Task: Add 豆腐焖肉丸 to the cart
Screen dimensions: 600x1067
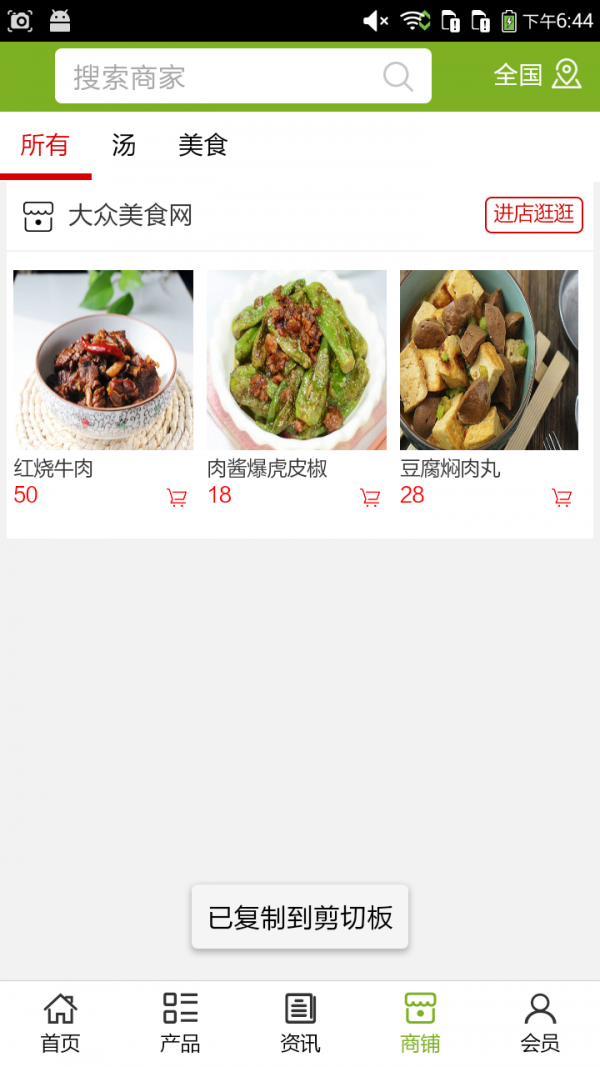Action: (562, 497)
